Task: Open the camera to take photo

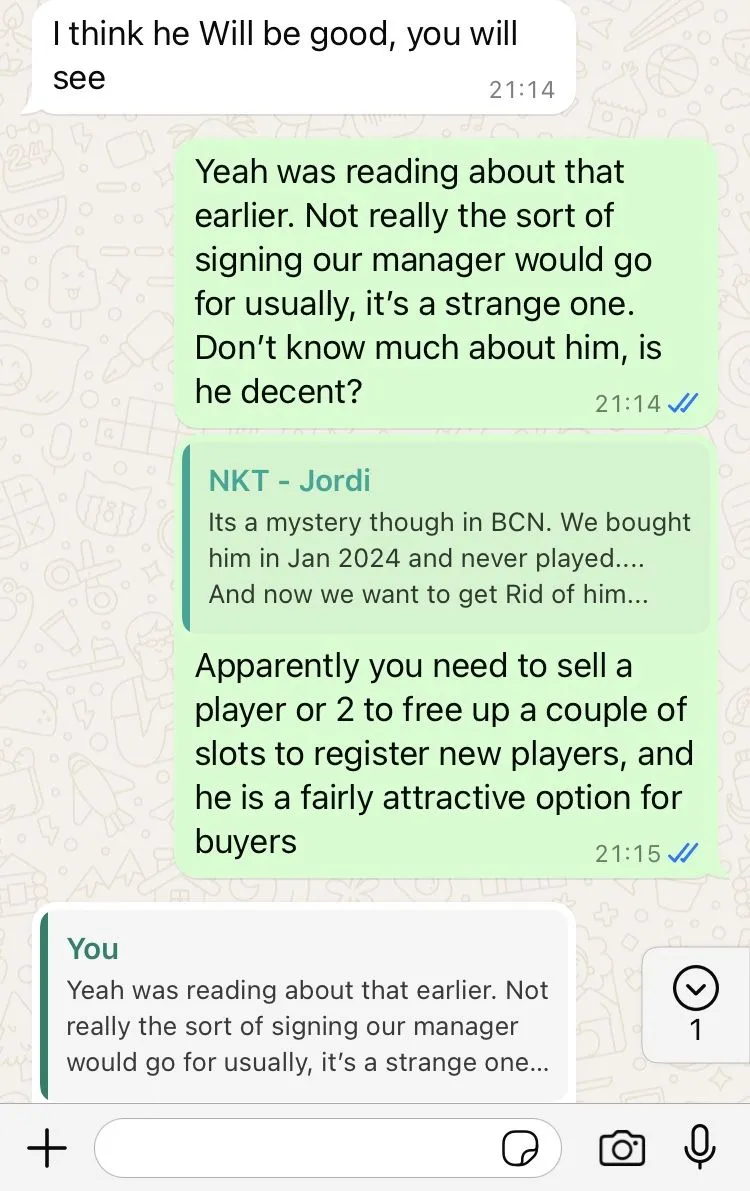Action: tap(622, 1149)
